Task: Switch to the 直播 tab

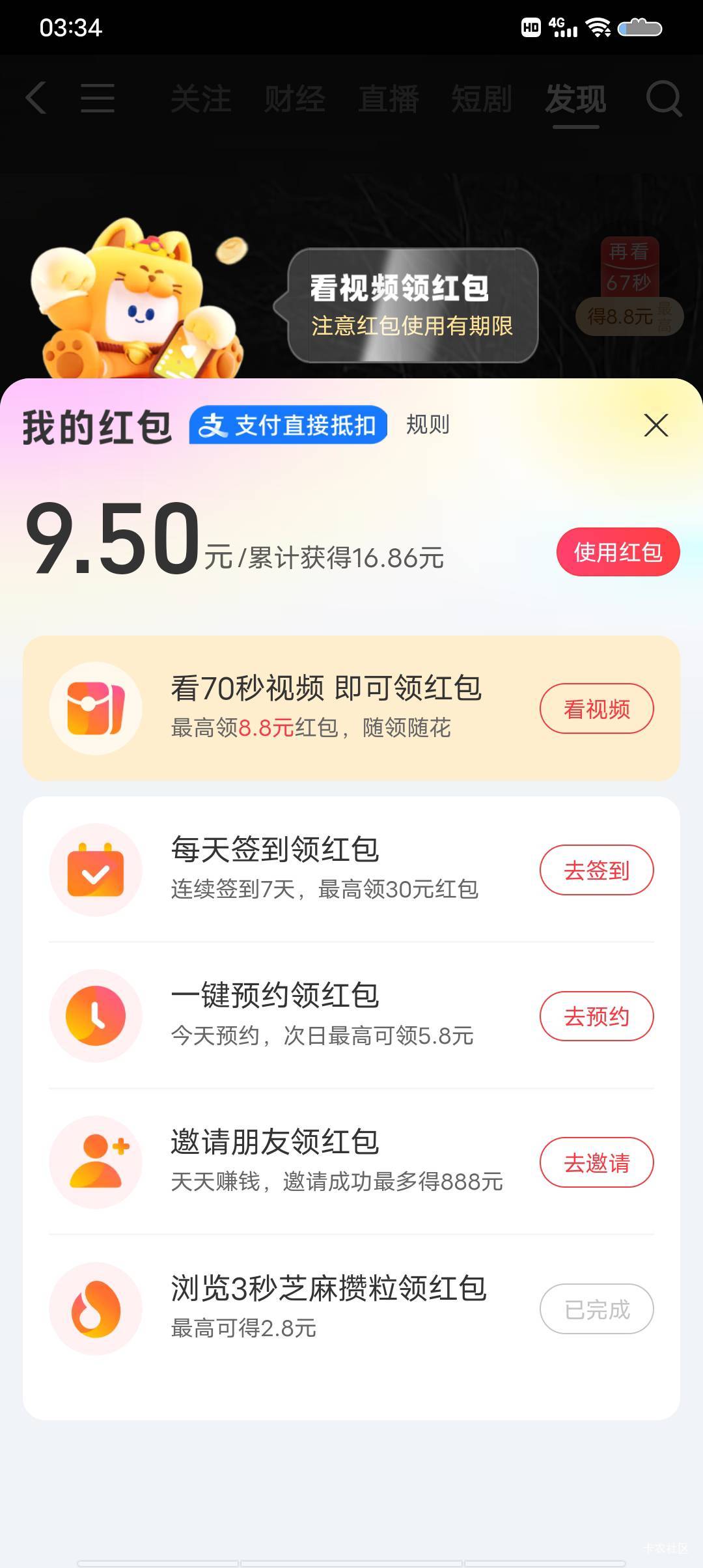Action: pos(389,99)
